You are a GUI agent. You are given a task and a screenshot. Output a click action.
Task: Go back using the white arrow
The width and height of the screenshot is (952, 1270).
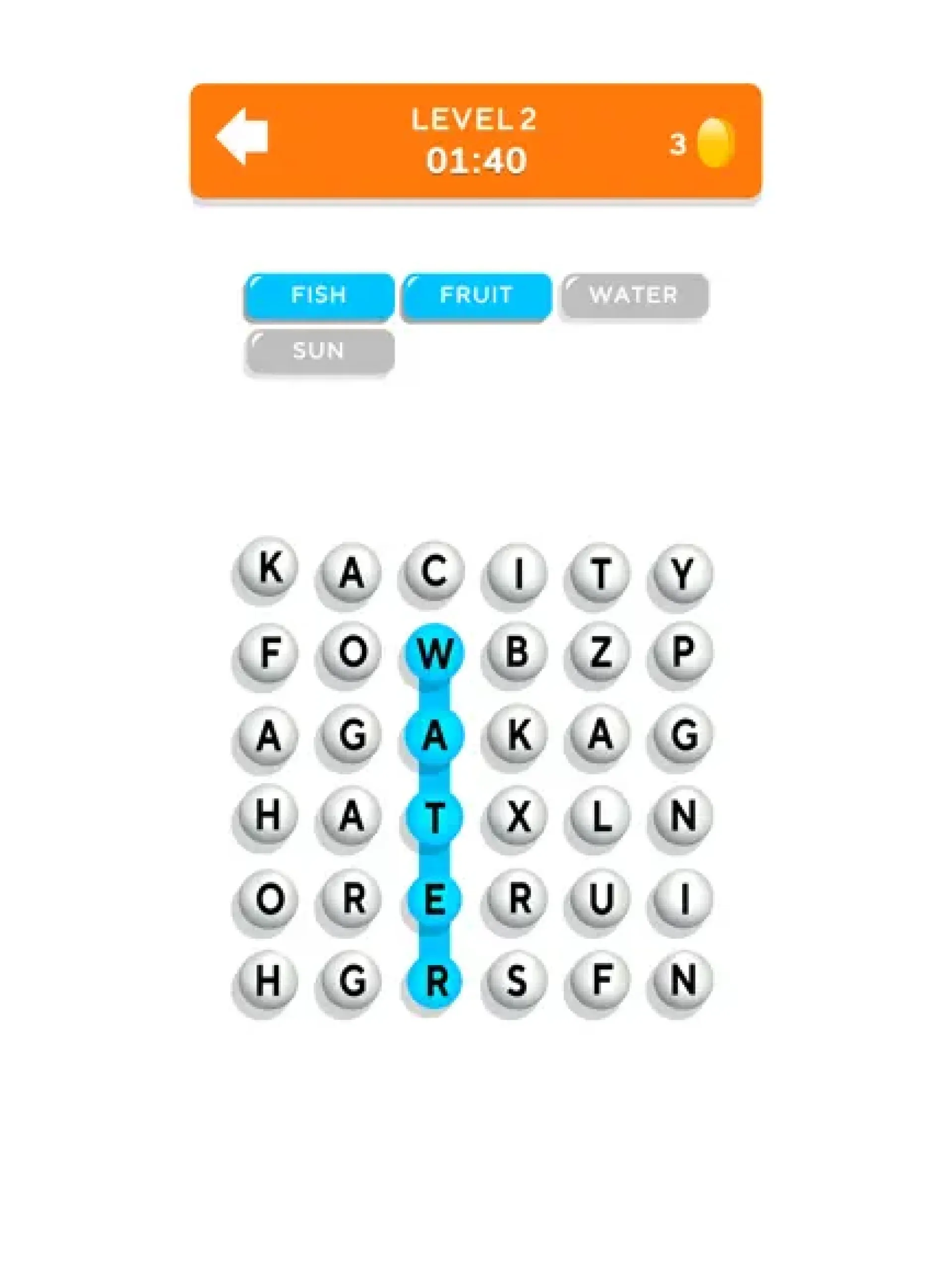pyautogui.click(x=242, y=137)
